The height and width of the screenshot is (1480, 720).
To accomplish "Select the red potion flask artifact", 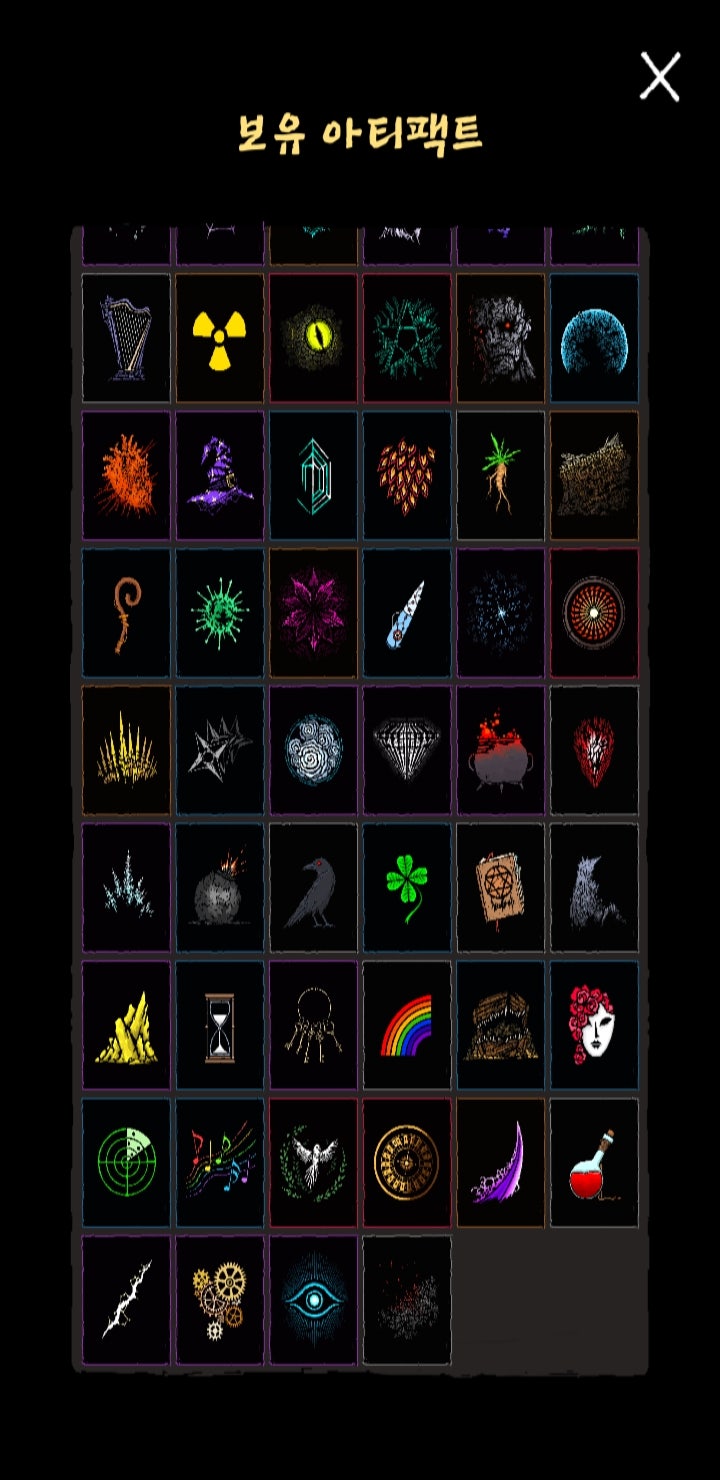I will pos(594,1163).
